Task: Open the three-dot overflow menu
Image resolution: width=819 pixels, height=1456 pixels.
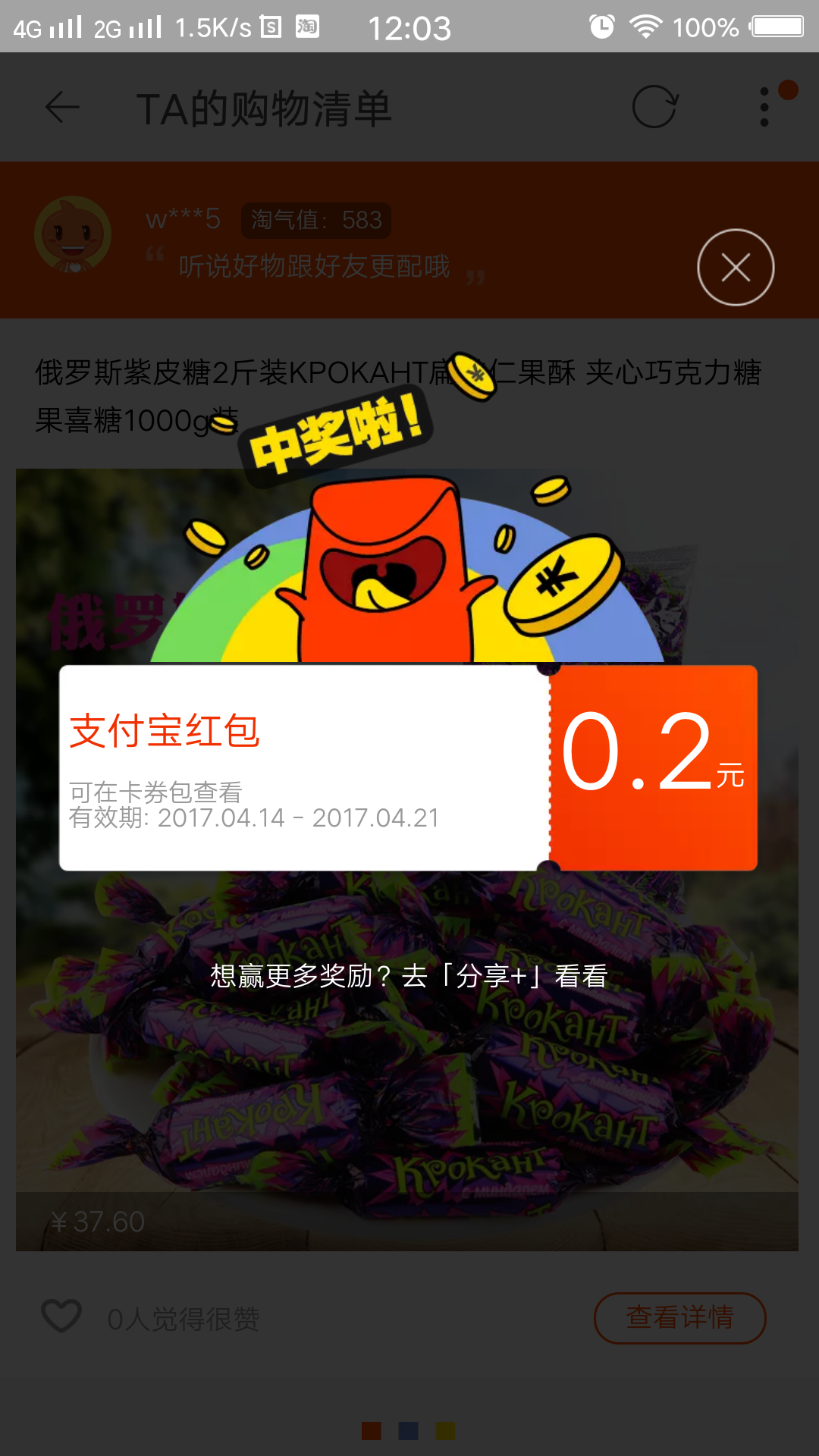Action: (x=764, y=107)
